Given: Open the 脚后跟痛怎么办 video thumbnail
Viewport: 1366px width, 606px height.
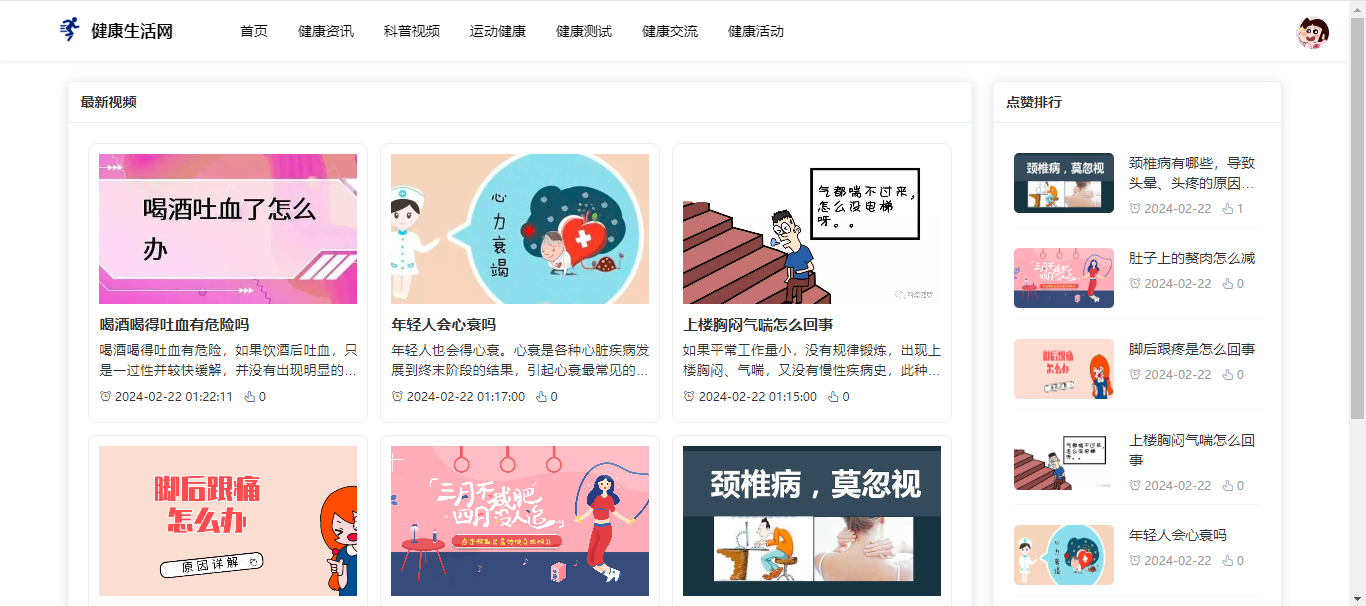Looking at the screenshot, I should (x=228, y=521).
